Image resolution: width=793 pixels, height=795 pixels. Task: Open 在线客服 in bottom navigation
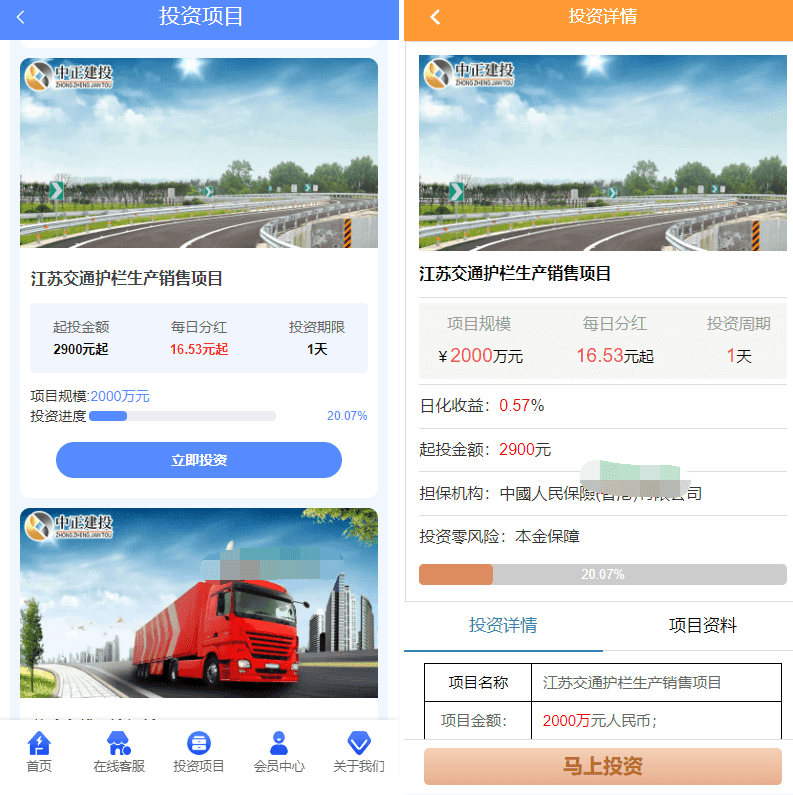[x=119, y=753]
